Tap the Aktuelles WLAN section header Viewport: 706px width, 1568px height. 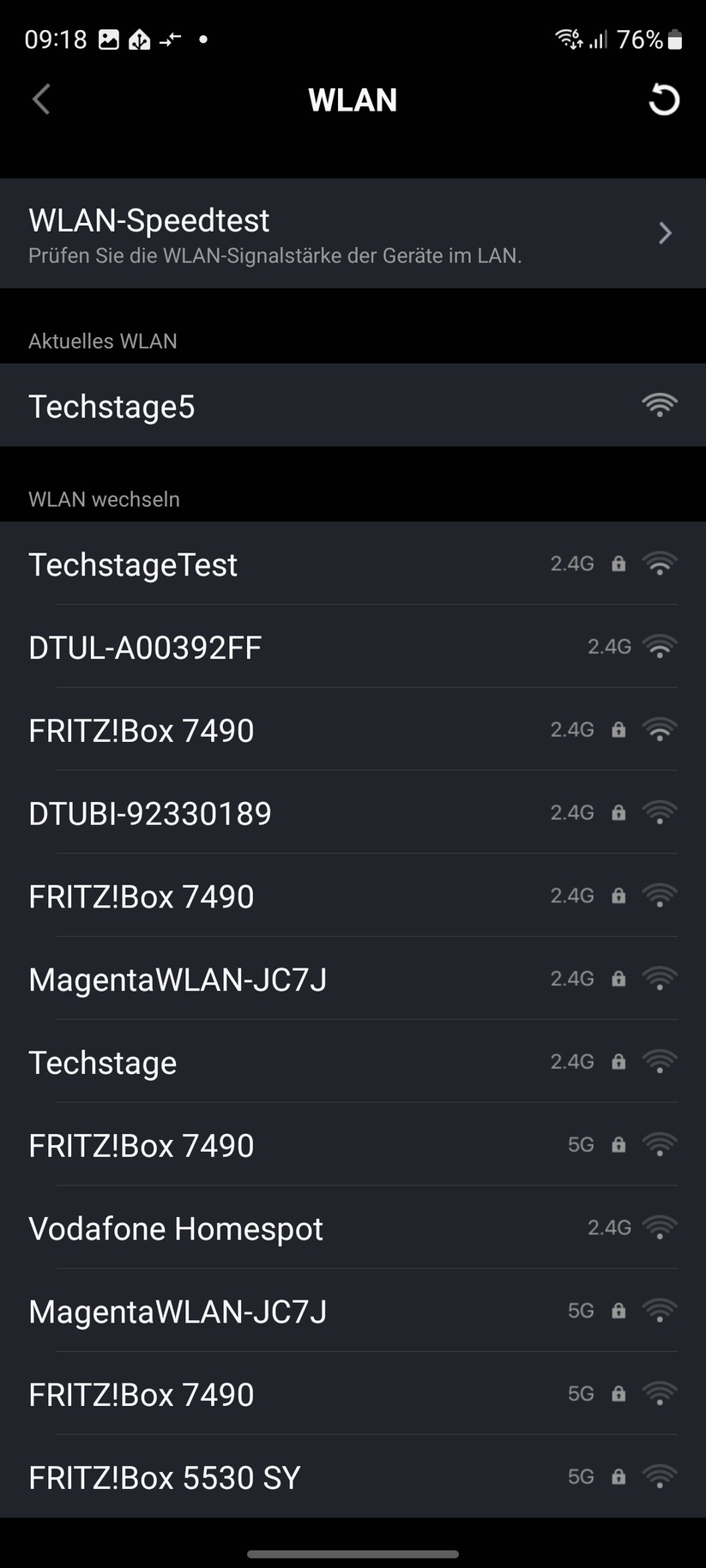point(103,341)
